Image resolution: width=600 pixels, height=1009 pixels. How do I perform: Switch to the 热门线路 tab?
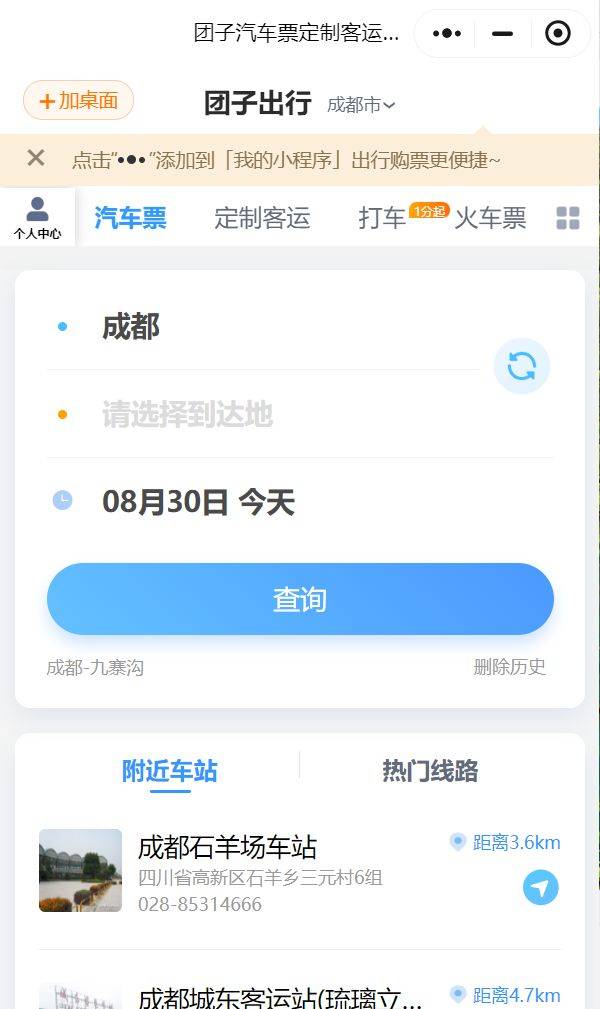tap(430, 771)
